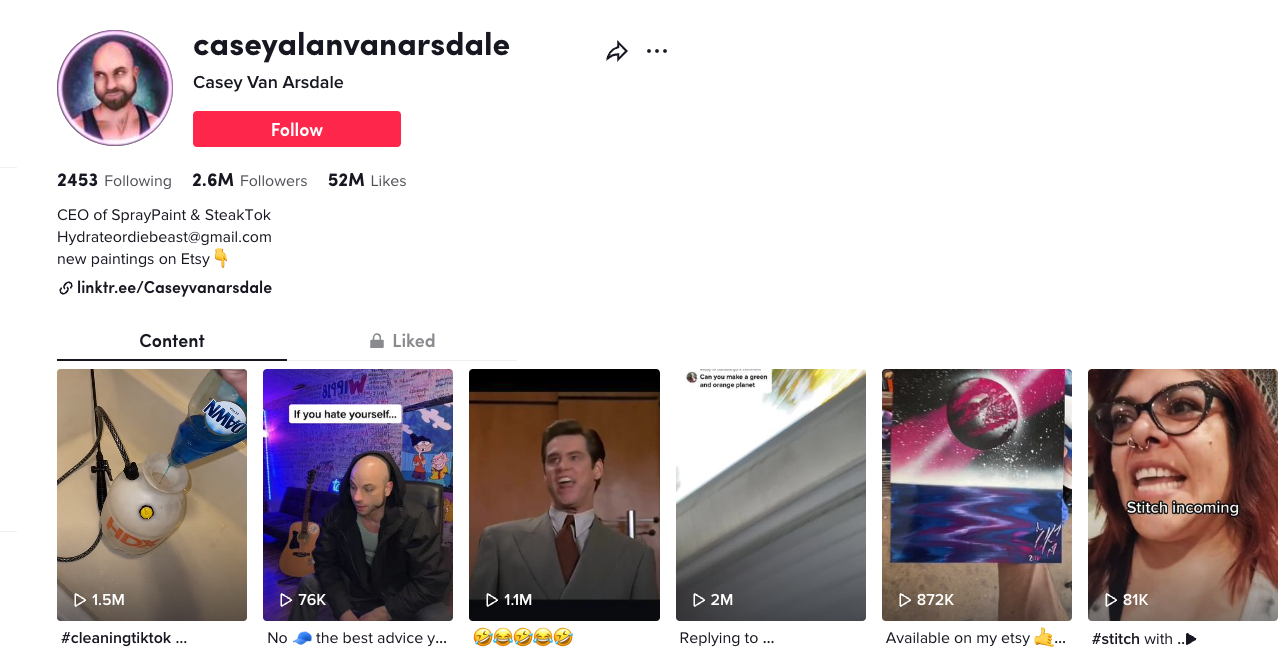The image size is (1287, 657).
Task: Open the profile picture avatar
Action: coord(115,88)
